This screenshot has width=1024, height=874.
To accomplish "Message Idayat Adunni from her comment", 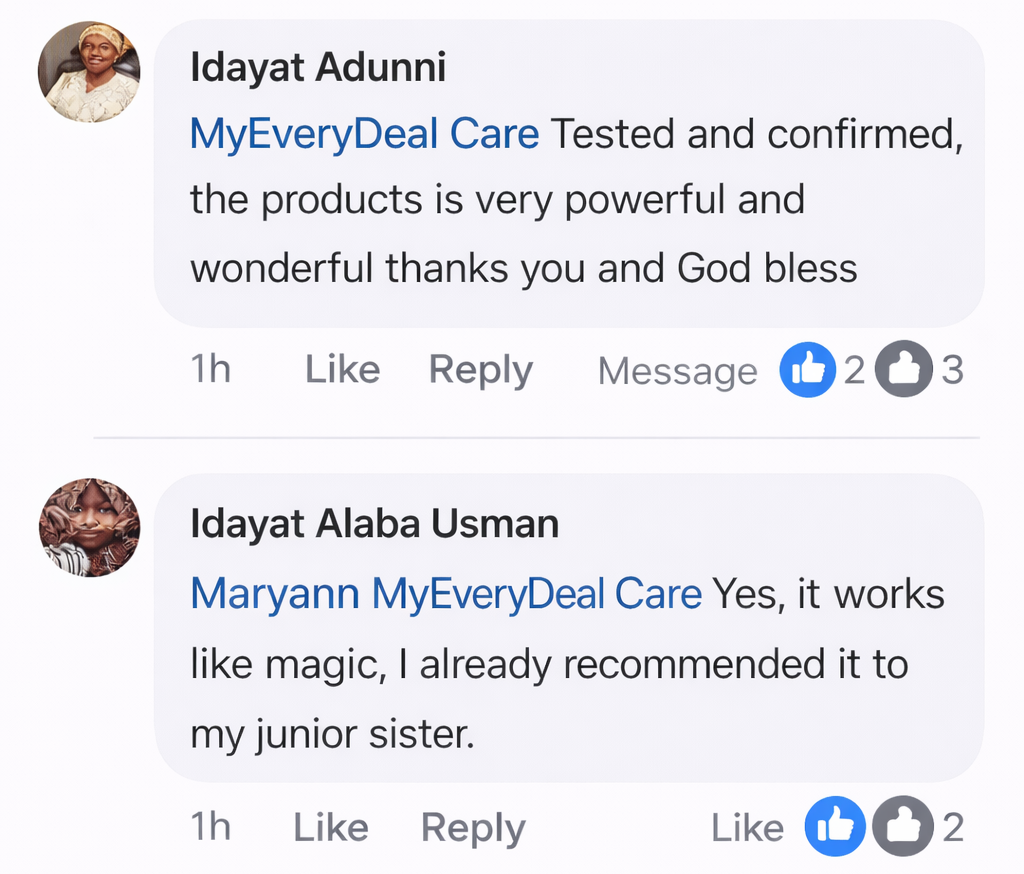I will 677,372.
